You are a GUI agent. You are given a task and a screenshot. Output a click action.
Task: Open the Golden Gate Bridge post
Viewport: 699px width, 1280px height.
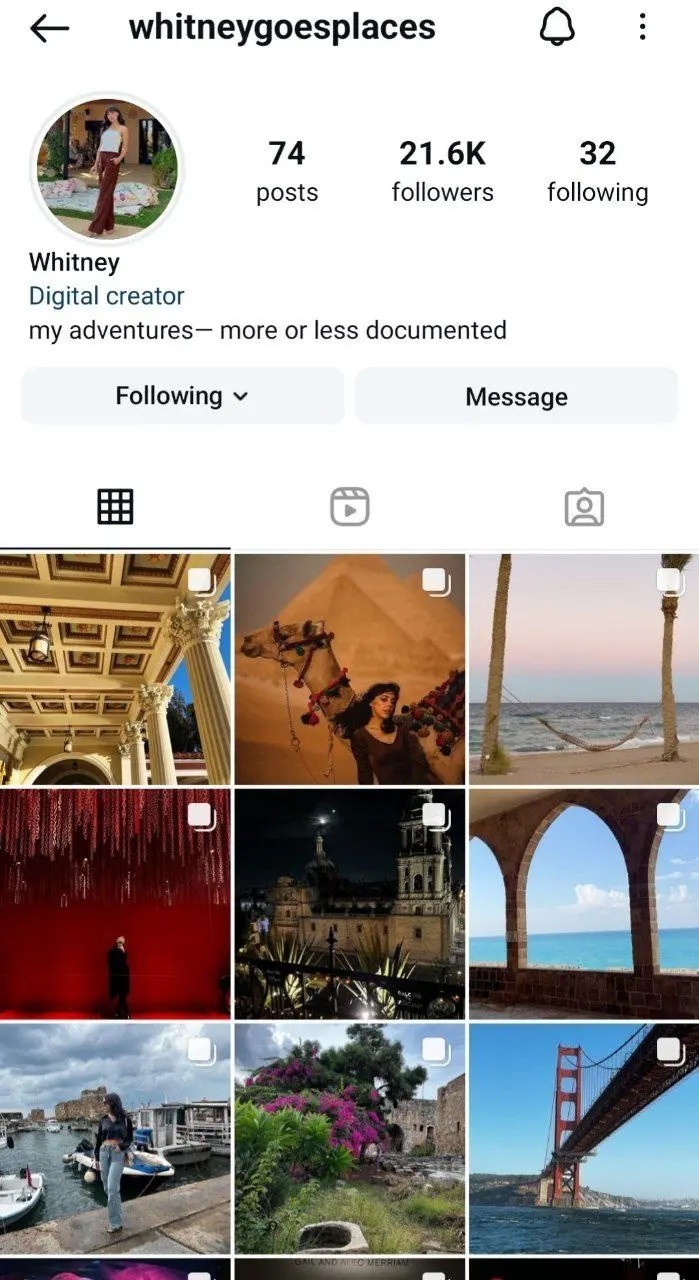[584, 1138]
